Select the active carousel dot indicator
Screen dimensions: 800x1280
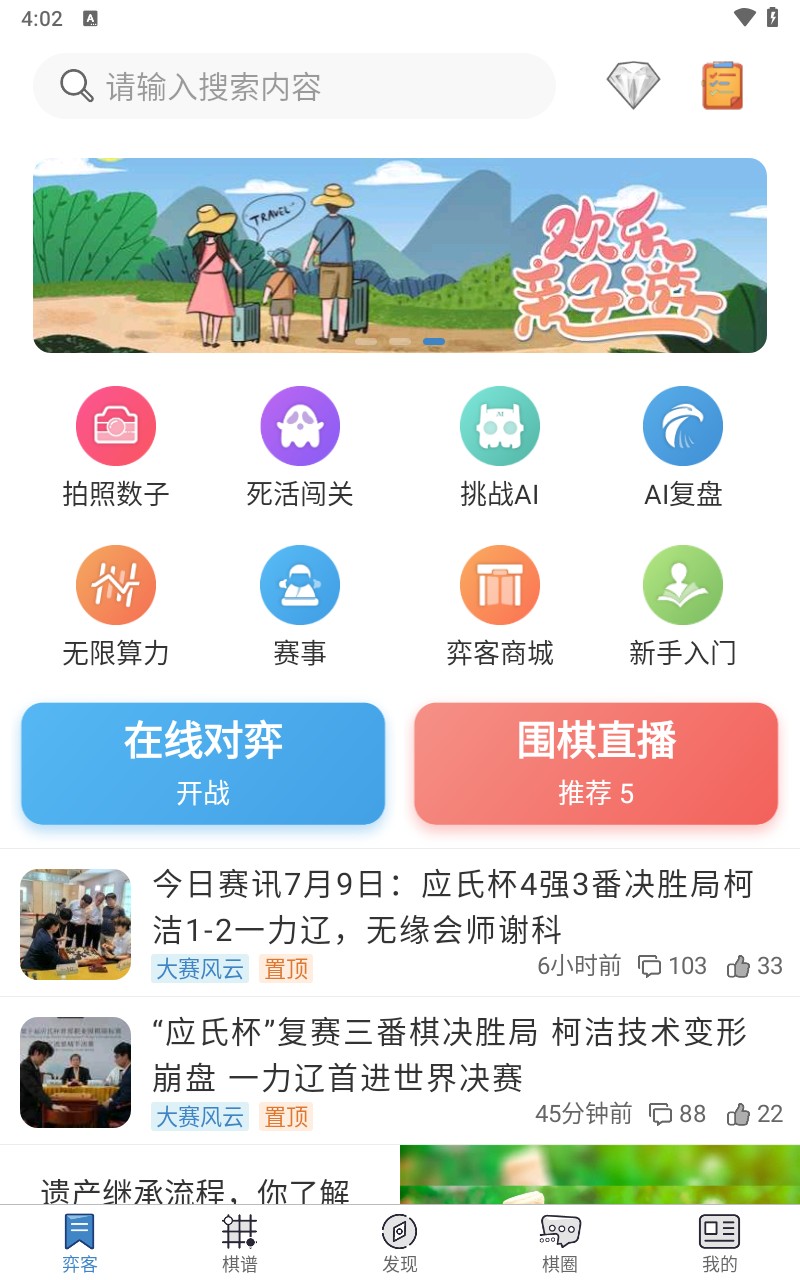[433, 341]
